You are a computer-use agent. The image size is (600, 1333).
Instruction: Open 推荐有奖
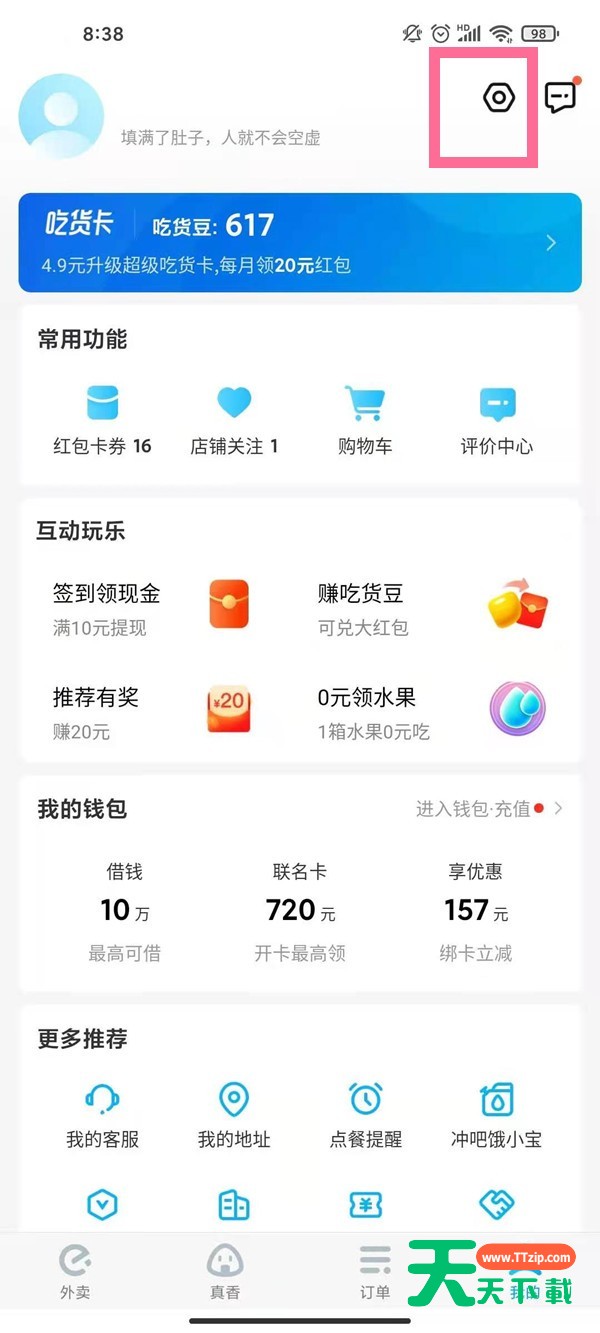(150, 710)
